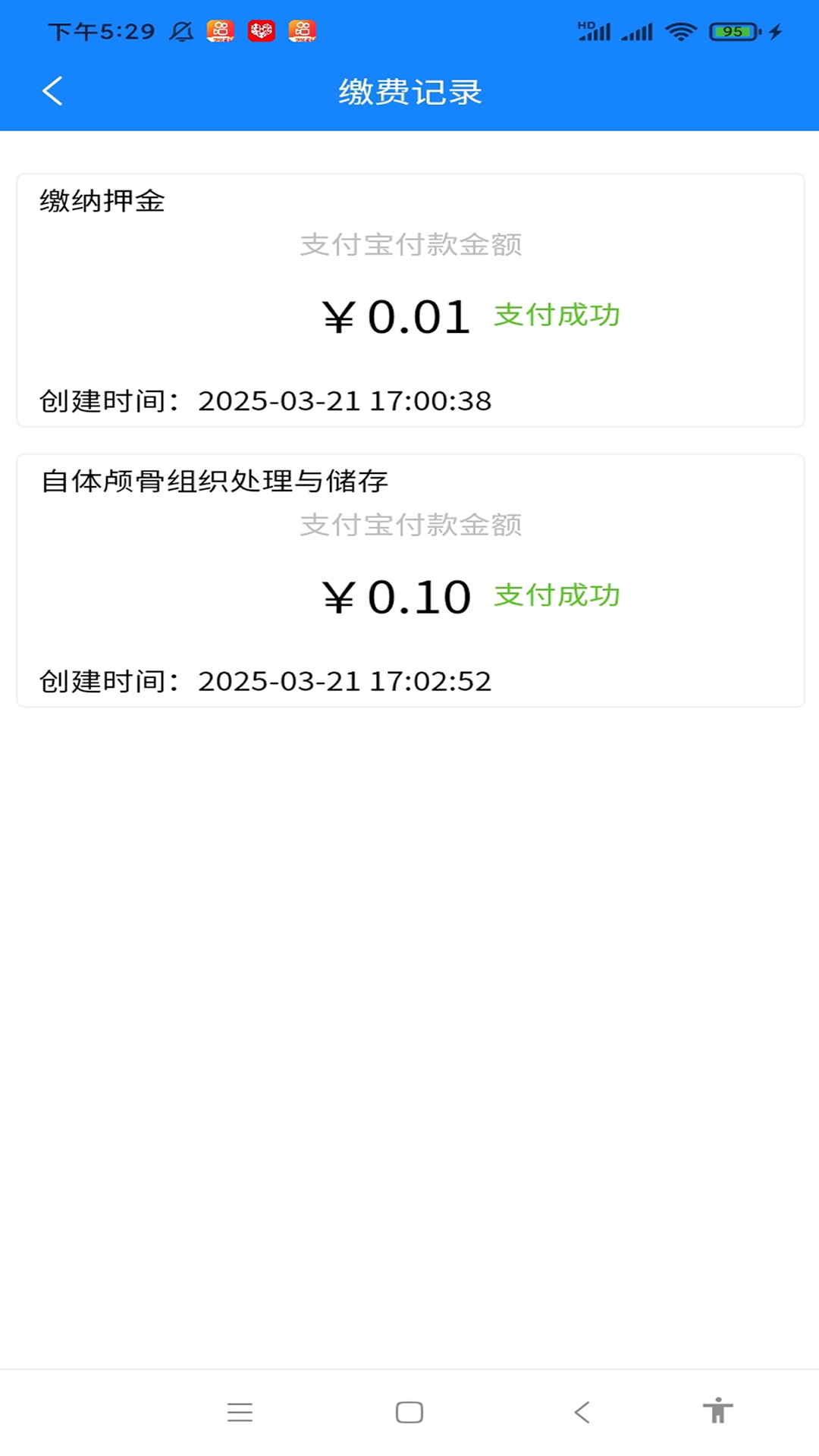The image size is (819, 1456).
Task: Tap the first orange app notification icon
Action: (219, 32)
